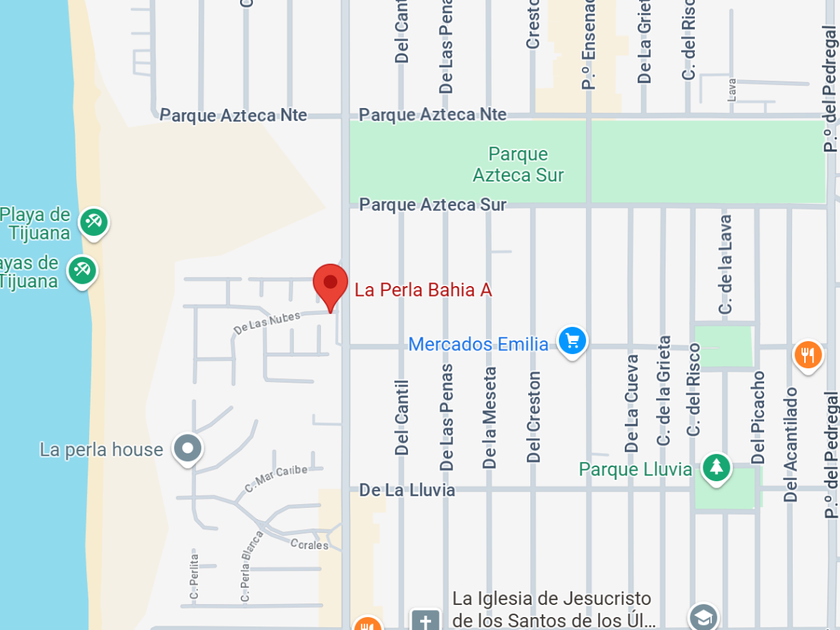Open the restaurant marker near Del Picacho

[x=808, y=356]
